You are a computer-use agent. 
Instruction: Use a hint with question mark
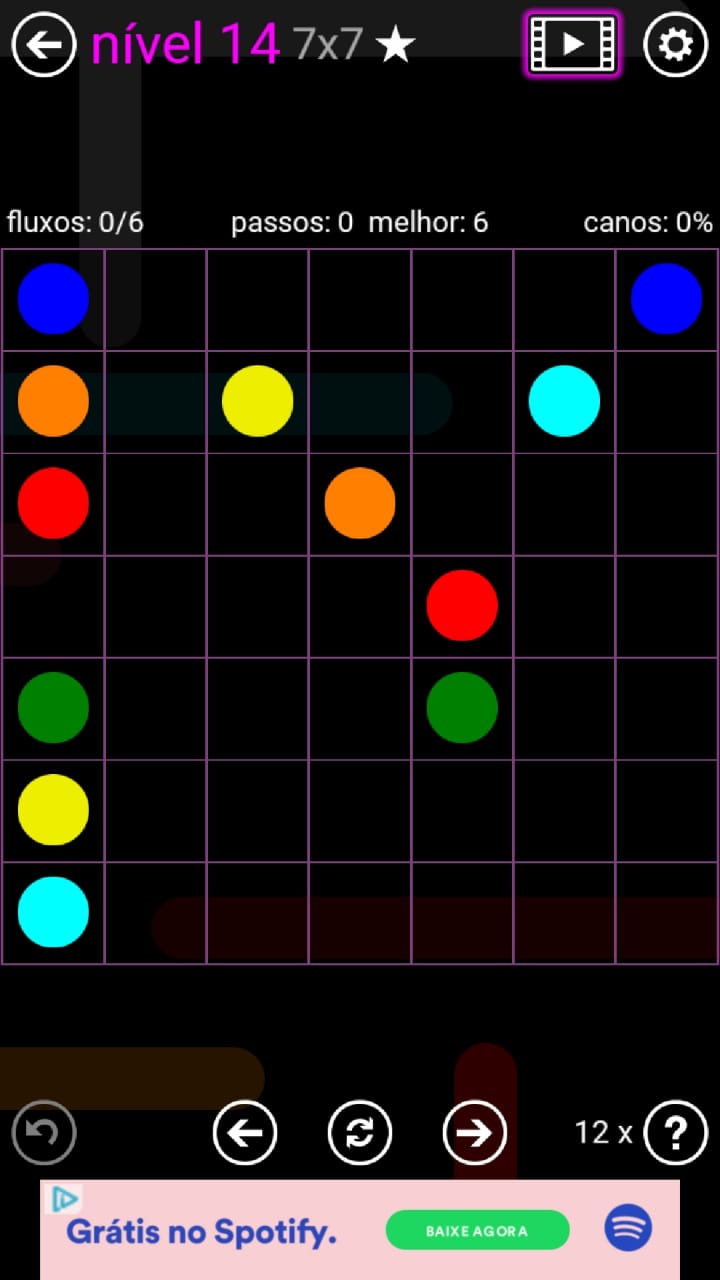[x=676, y=1132]
